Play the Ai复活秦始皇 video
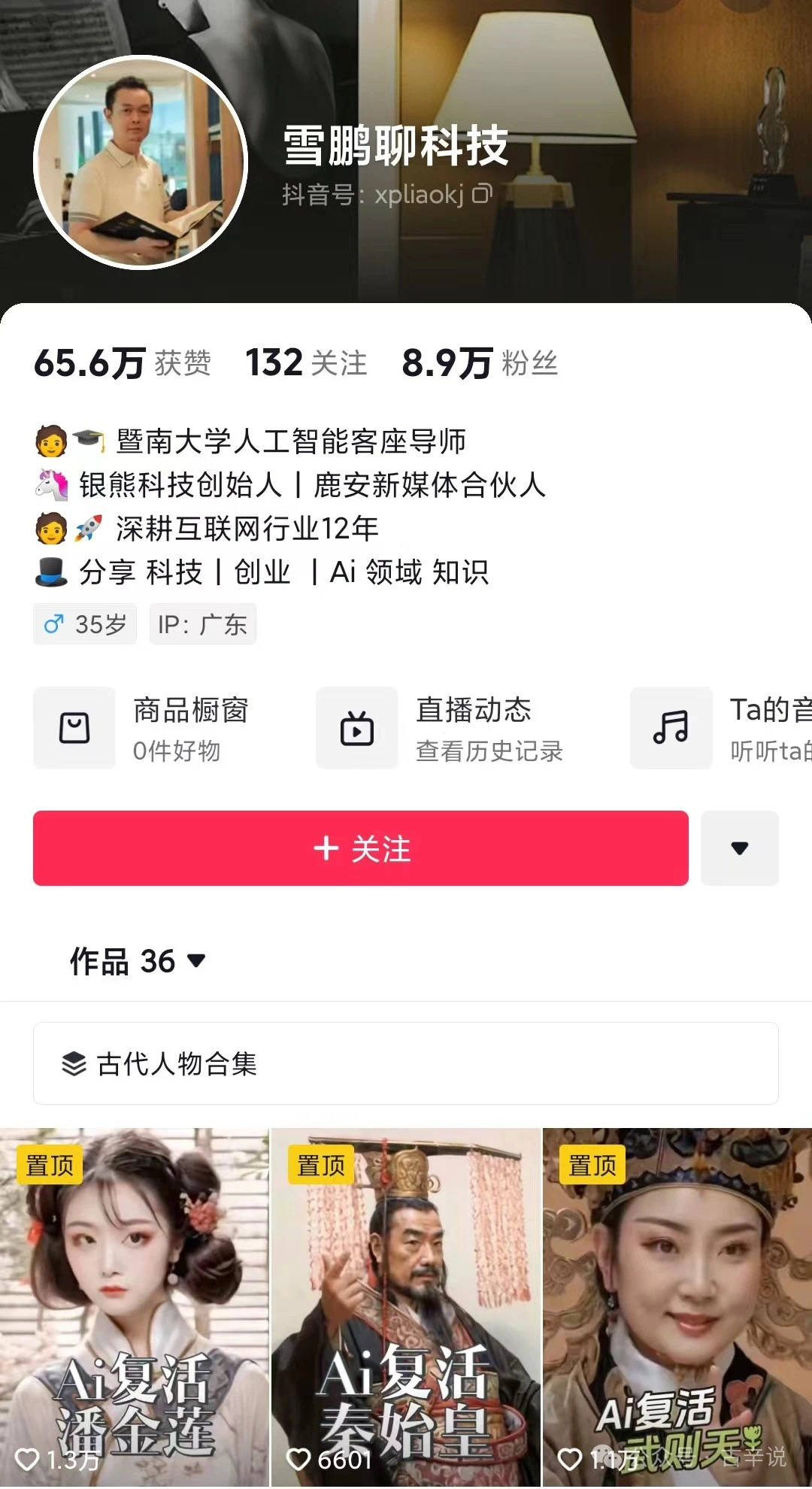 406,1307
